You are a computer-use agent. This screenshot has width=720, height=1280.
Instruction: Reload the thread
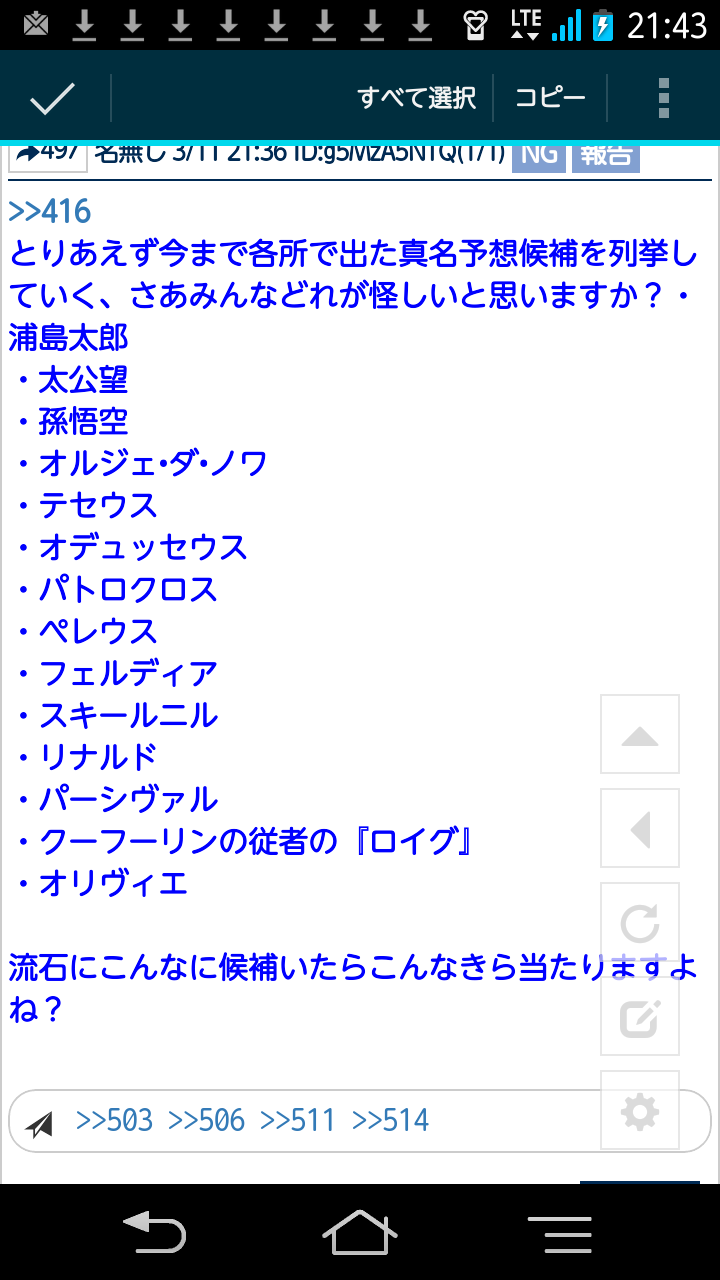[x=640, y=923]
